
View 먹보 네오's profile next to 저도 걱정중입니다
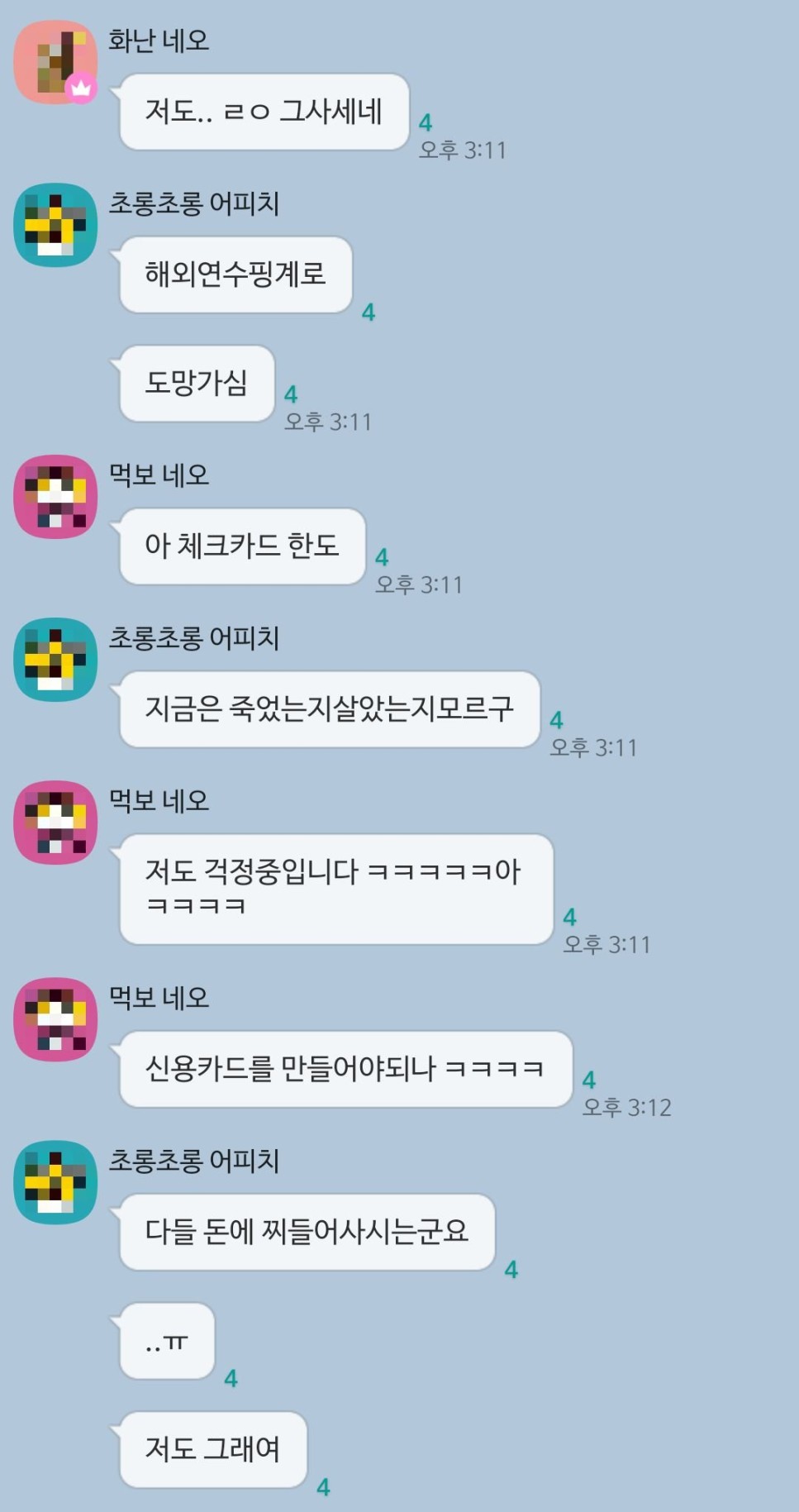[55, 823]
